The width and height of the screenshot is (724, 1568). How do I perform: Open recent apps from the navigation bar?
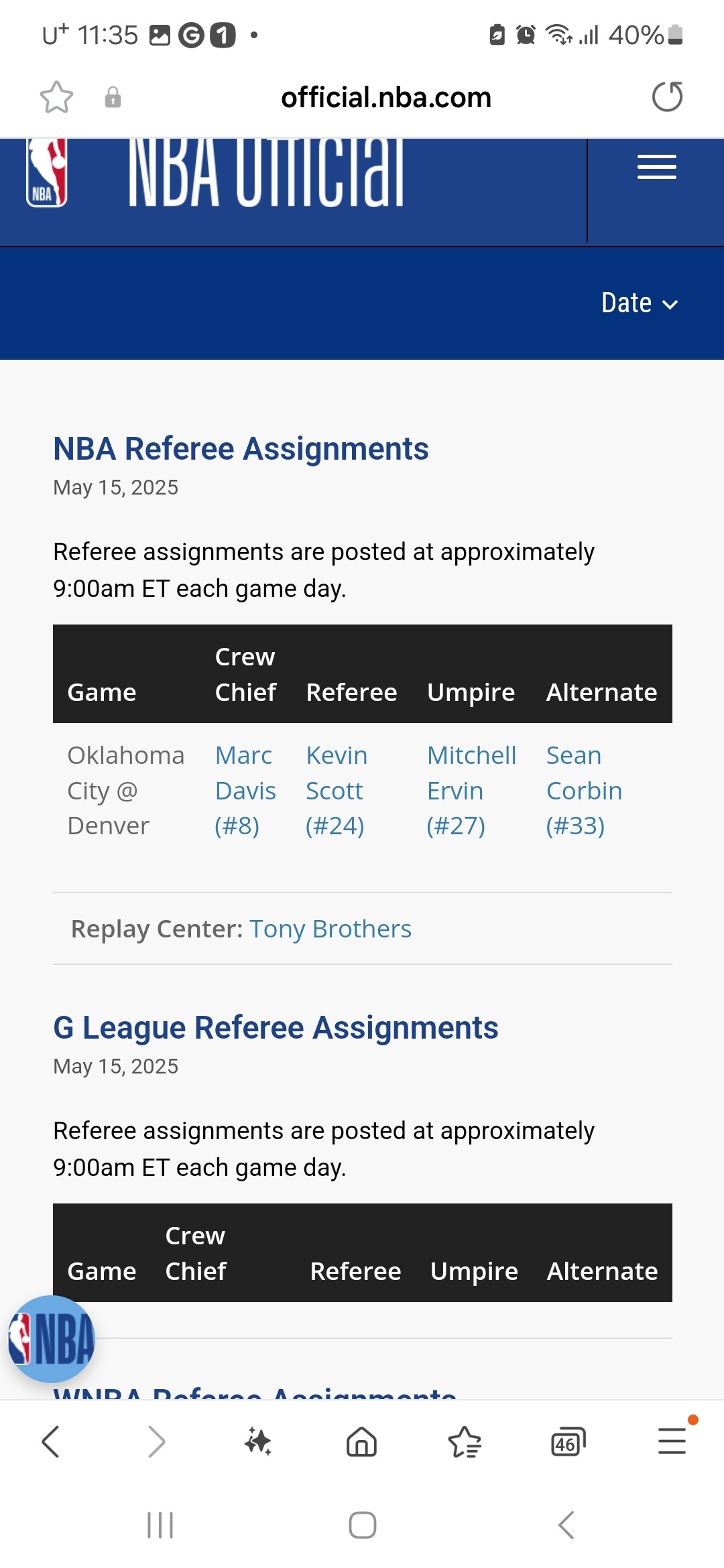coord(160,1525)
